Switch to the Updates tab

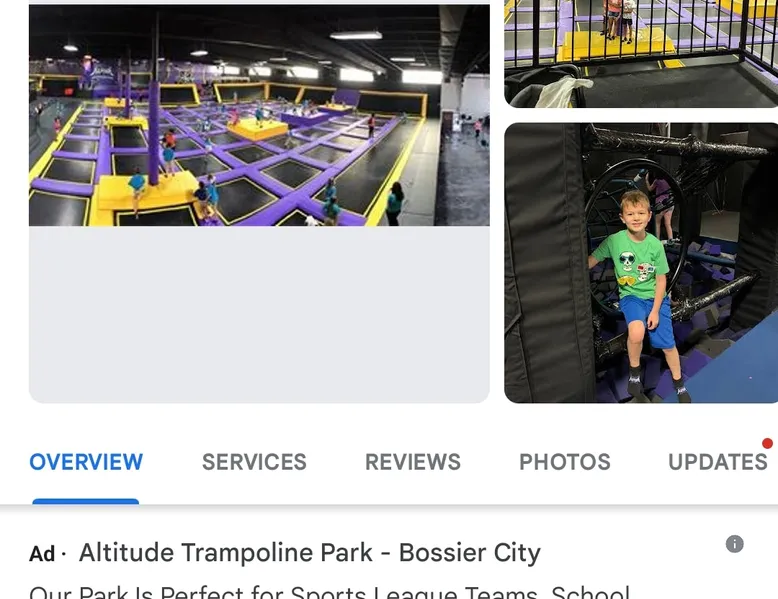pyautogui.click(x=717, y=462)
